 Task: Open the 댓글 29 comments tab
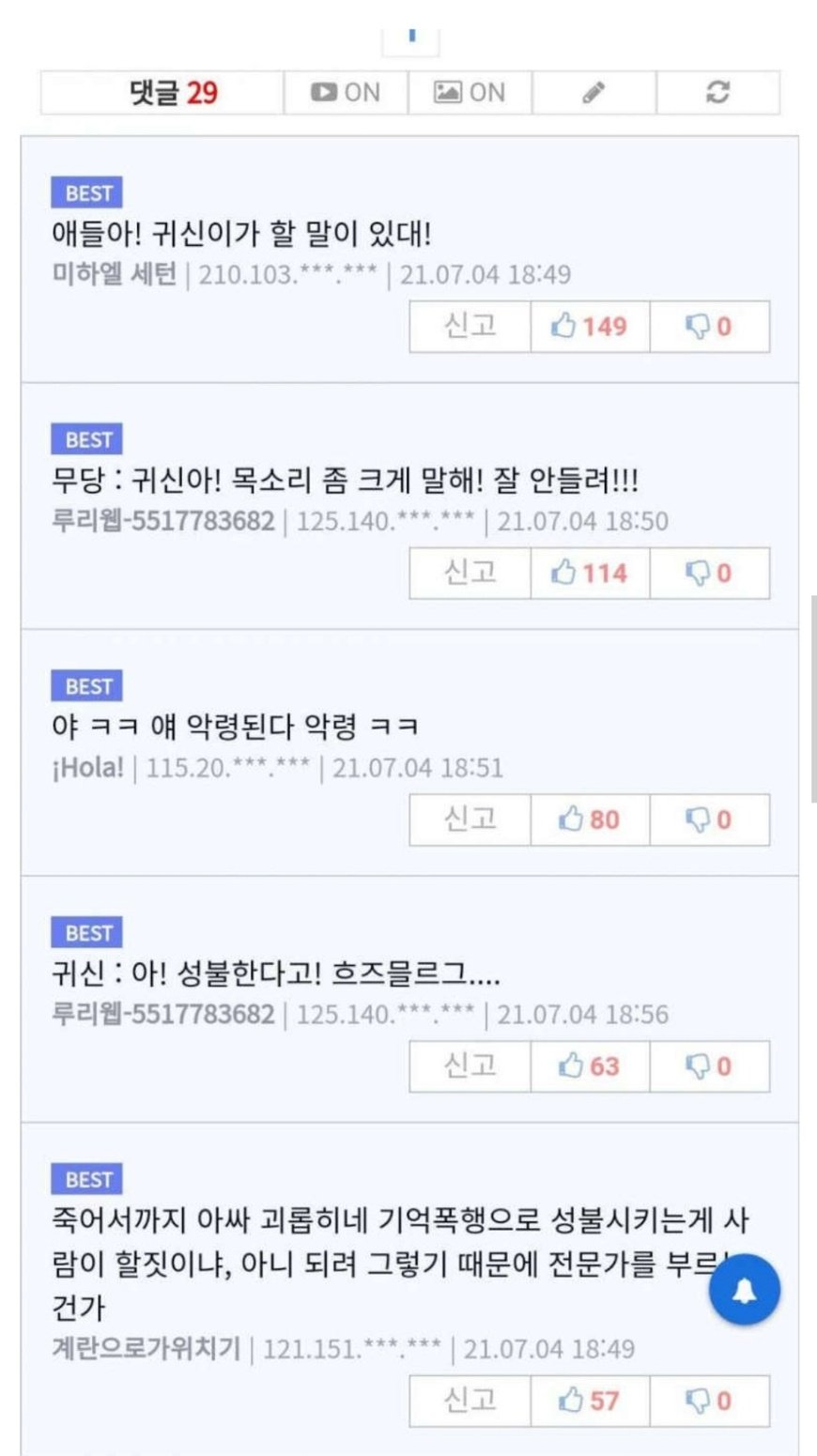tap(162, 92)
